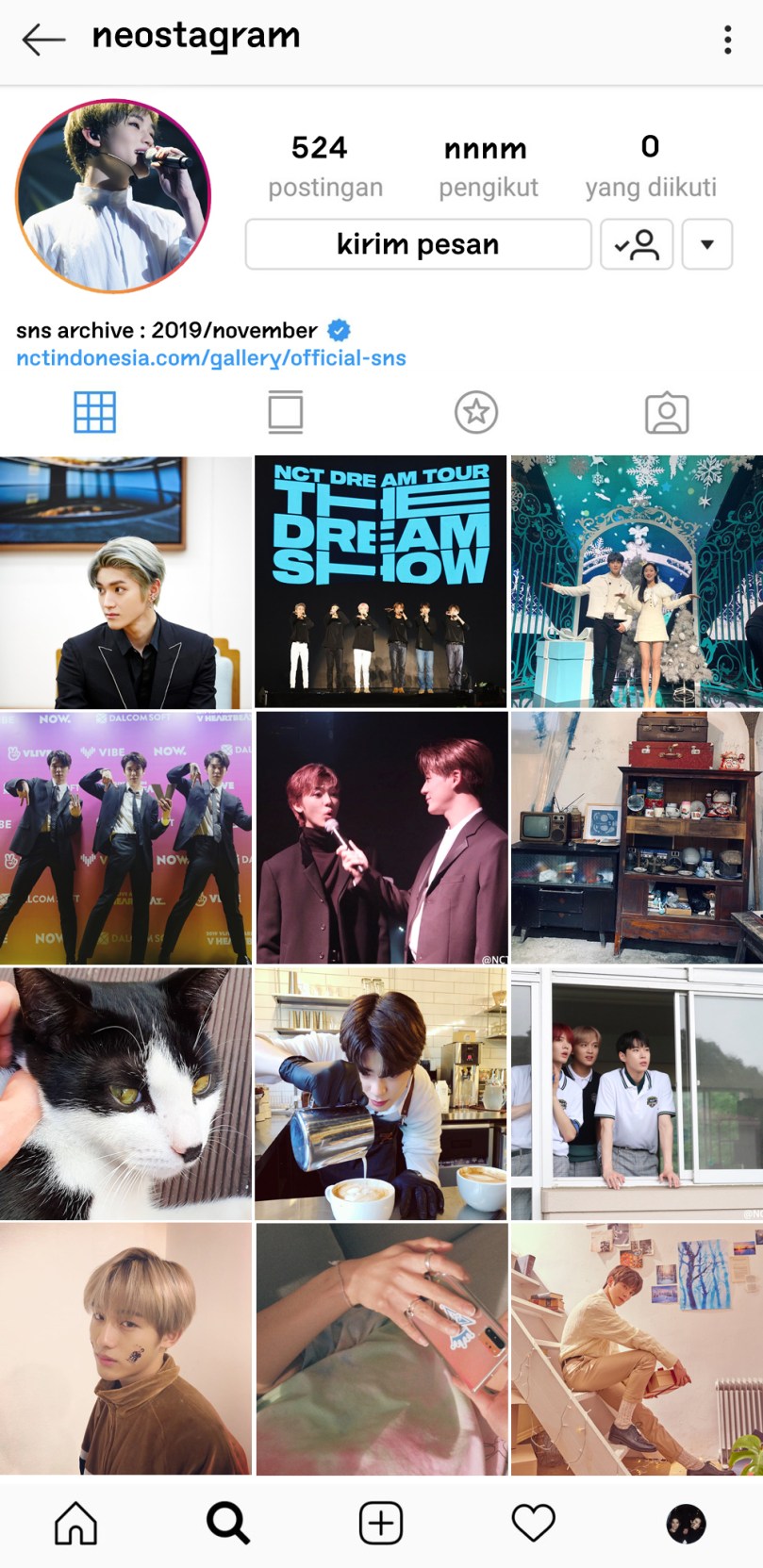Viewport: 763px width, 1568px height.
Task: Open my own profile avatar tab
Action: pos(686,1523)
